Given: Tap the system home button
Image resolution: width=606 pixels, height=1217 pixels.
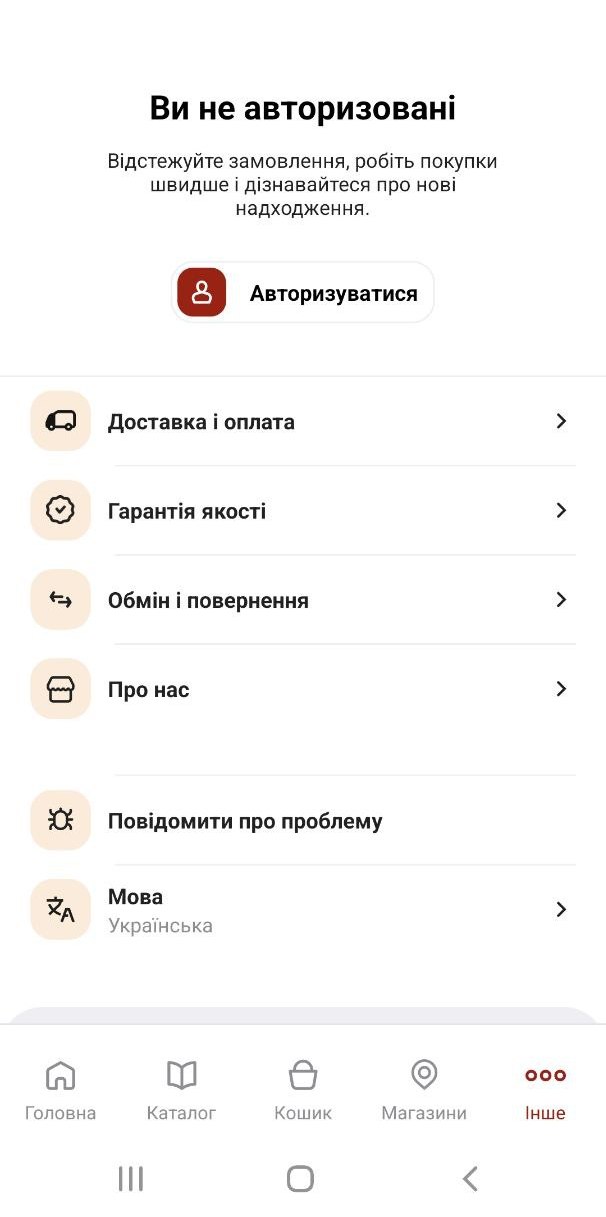Looking at the screenshot, I should [301, 1179].
